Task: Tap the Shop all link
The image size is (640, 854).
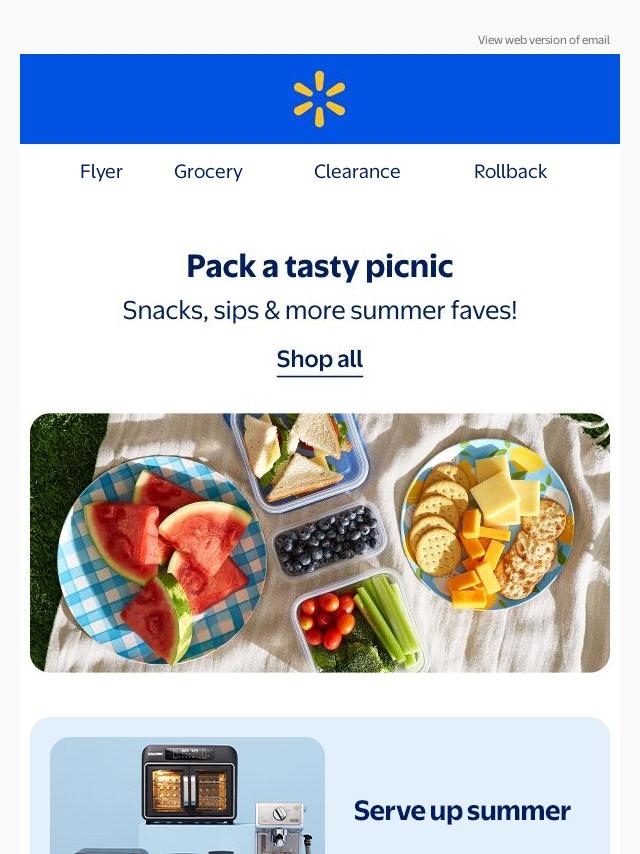Action: tap(319, 359)
